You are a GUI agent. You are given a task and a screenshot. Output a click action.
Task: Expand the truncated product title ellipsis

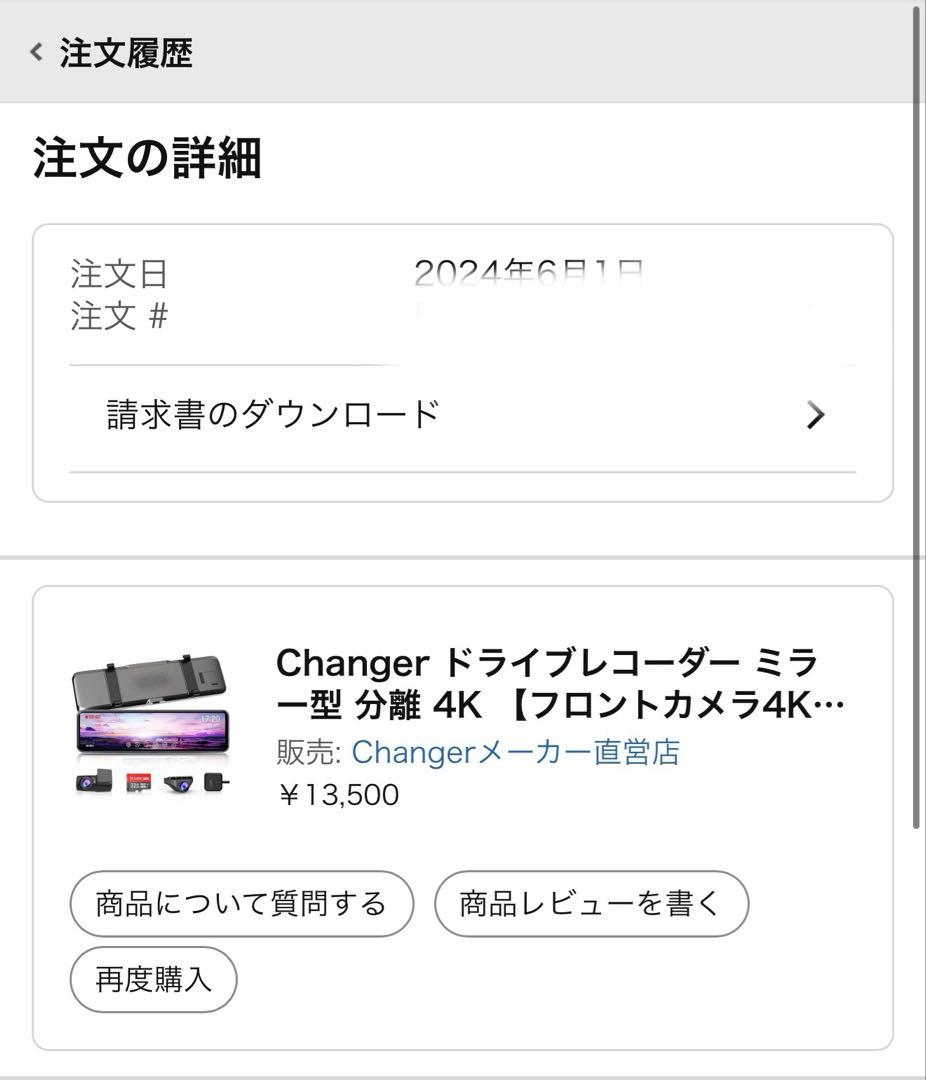pyautogui.click(x=836, y=705)
